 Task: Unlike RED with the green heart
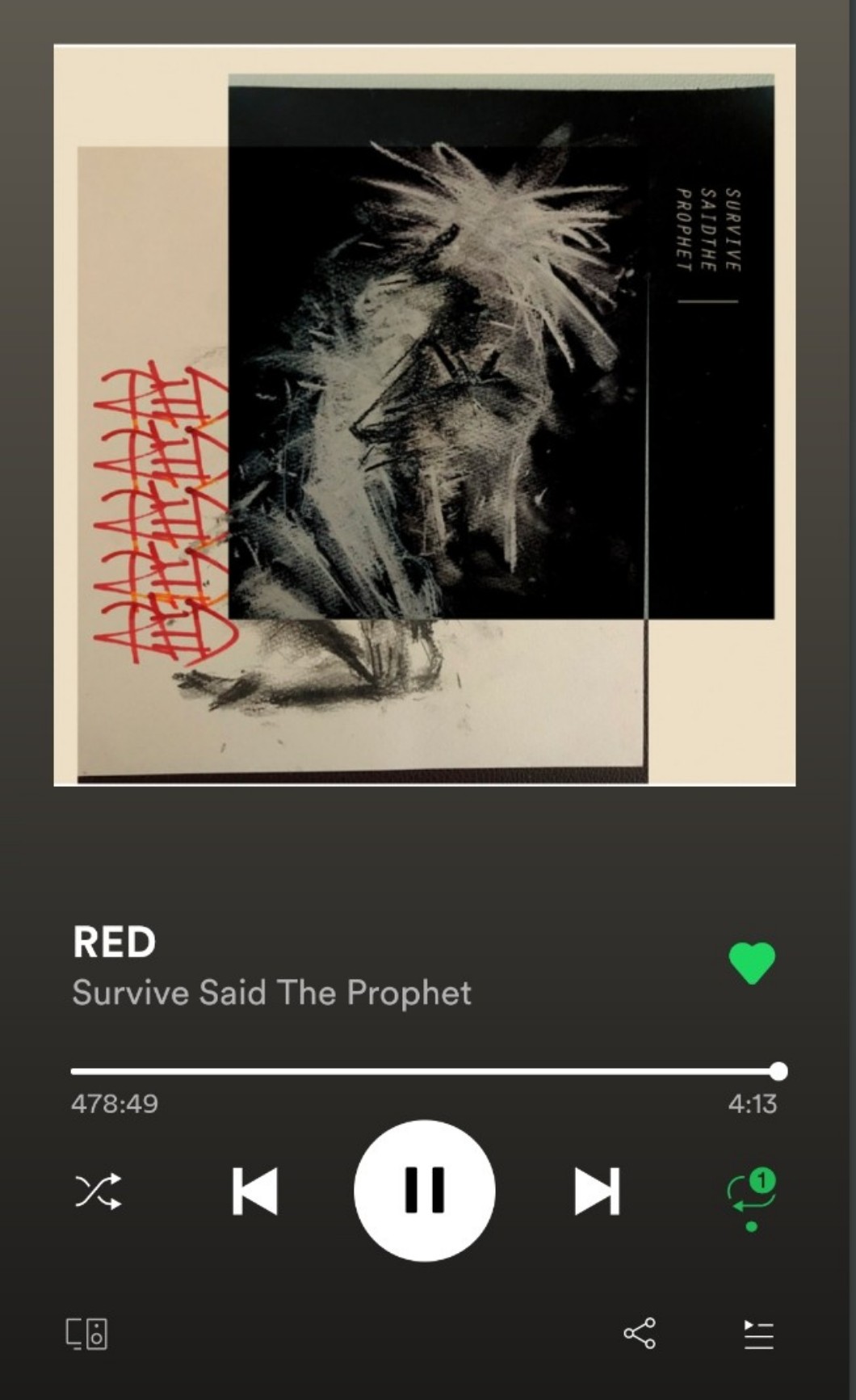[x=751, y=963]
